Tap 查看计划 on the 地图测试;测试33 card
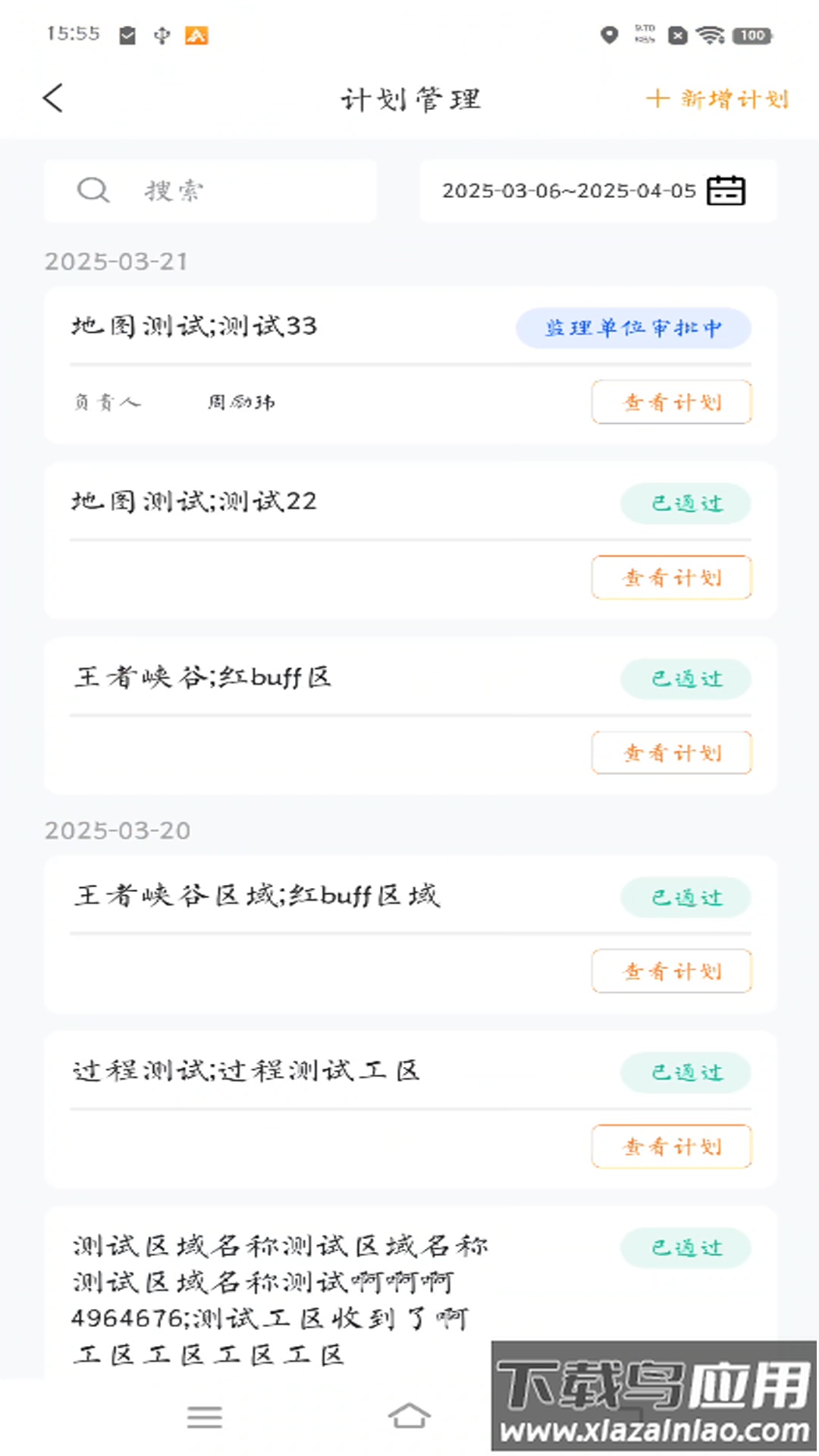 click(670, 403)
